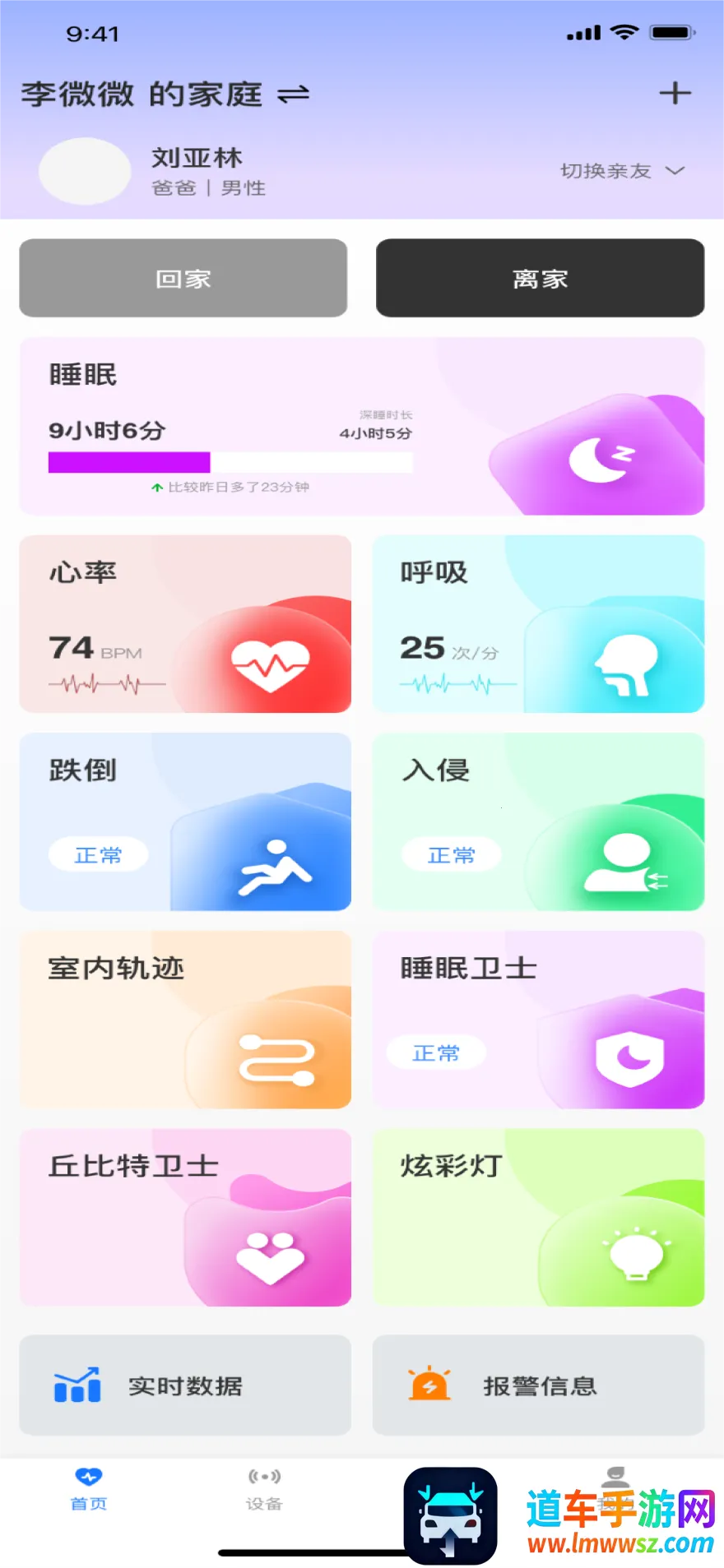Image resolution: width=724 pixels, height=1568 pixels.
Task: Select the 丘比特卫士 card
Action: [185, 1217]
